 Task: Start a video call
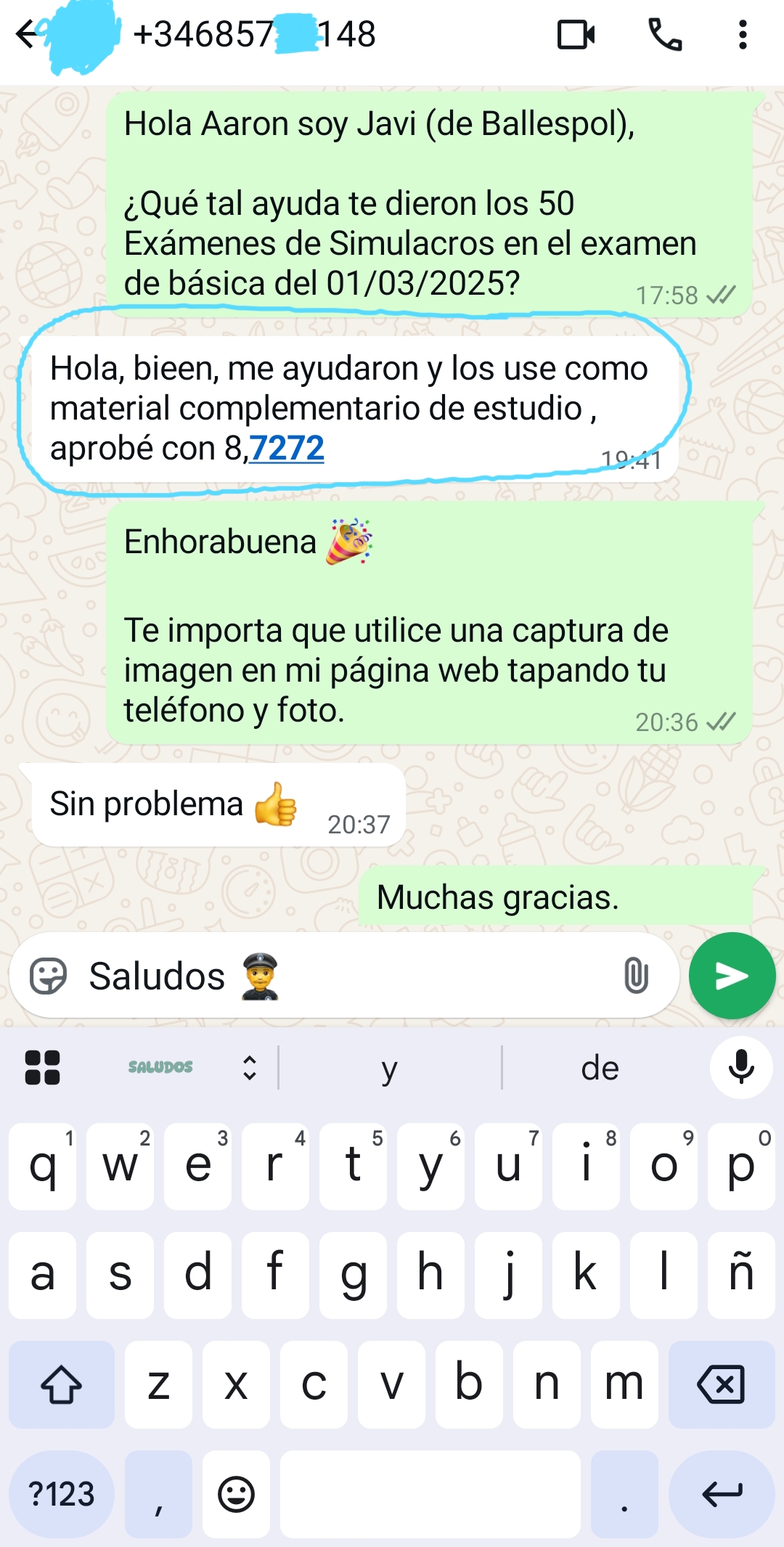point(576,34)
